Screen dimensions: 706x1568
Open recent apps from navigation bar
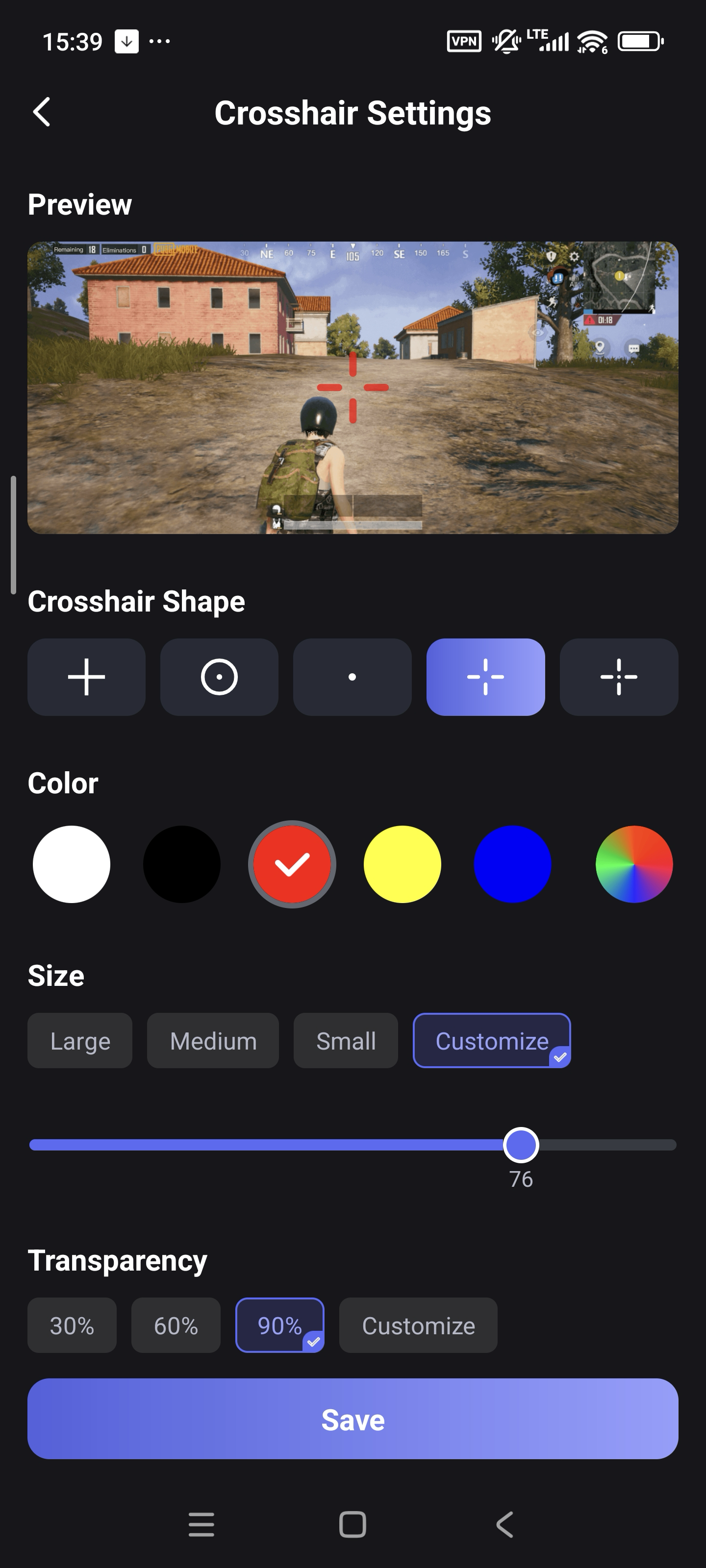[201, 1524]
